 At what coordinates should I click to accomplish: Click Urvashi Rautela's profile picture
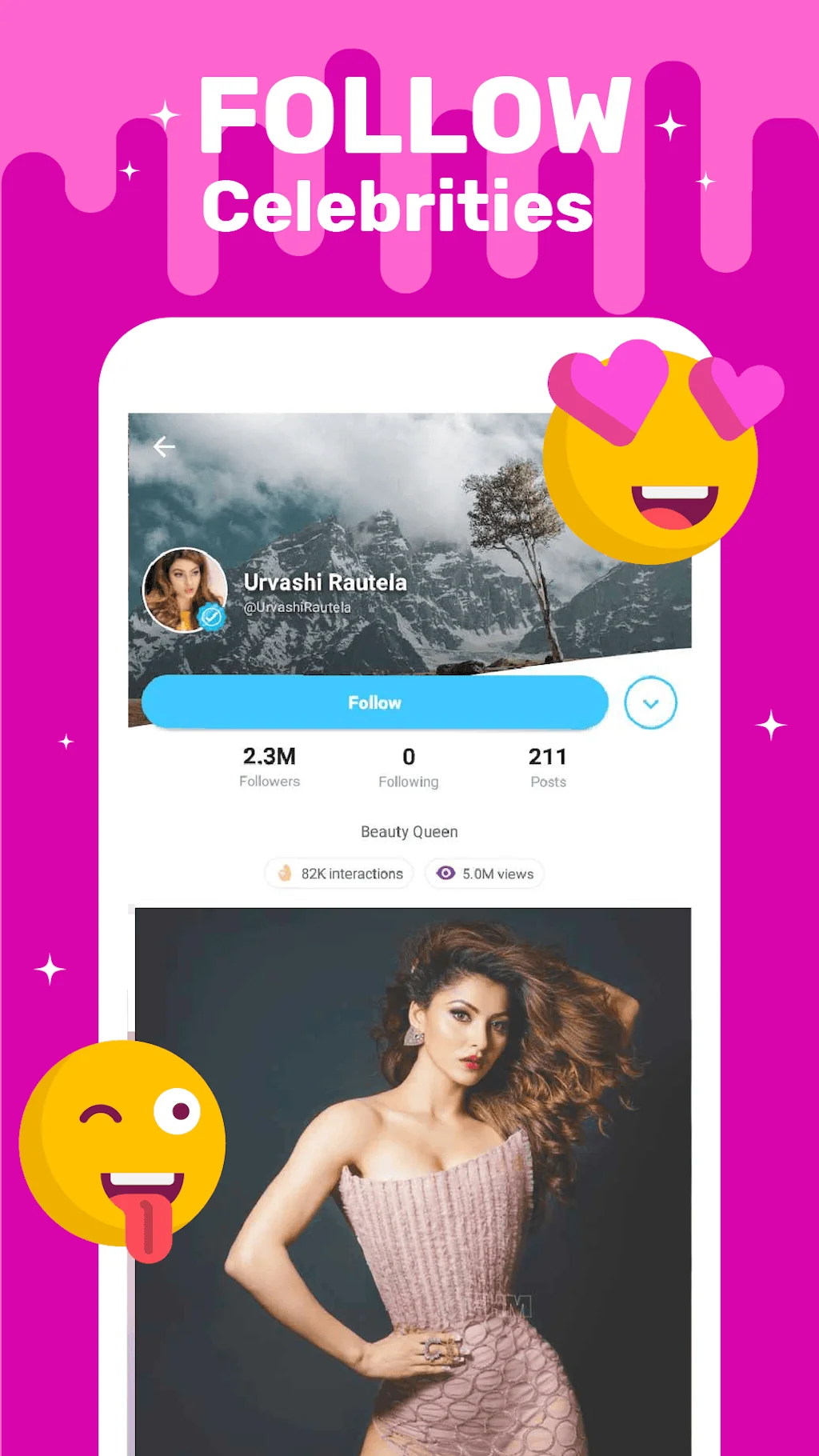tap(186, 590)
